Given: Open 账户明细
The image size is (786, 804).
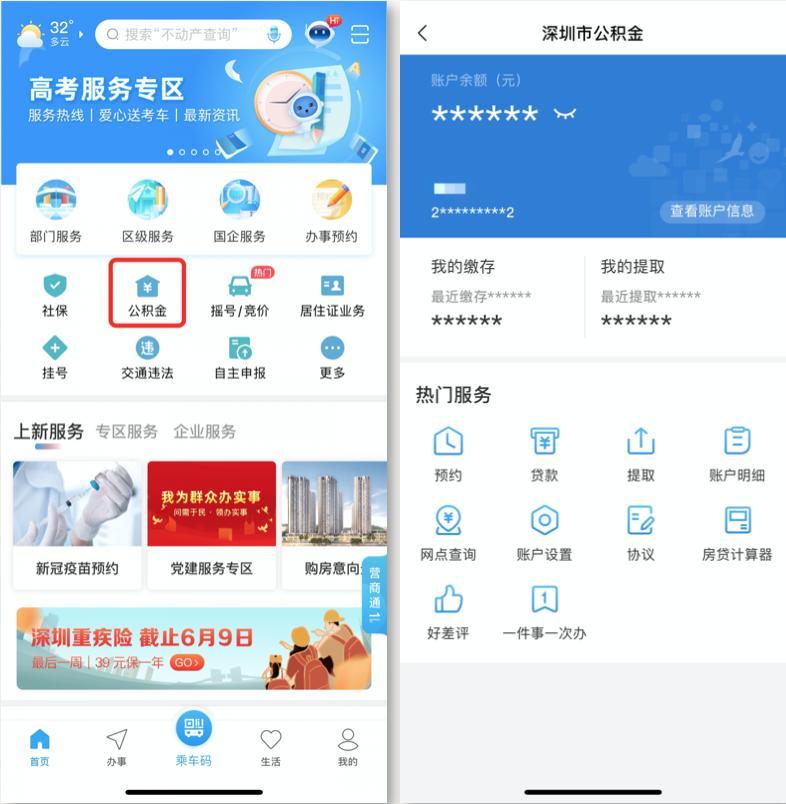Looking at the screenshot, I should coord(736,454).
